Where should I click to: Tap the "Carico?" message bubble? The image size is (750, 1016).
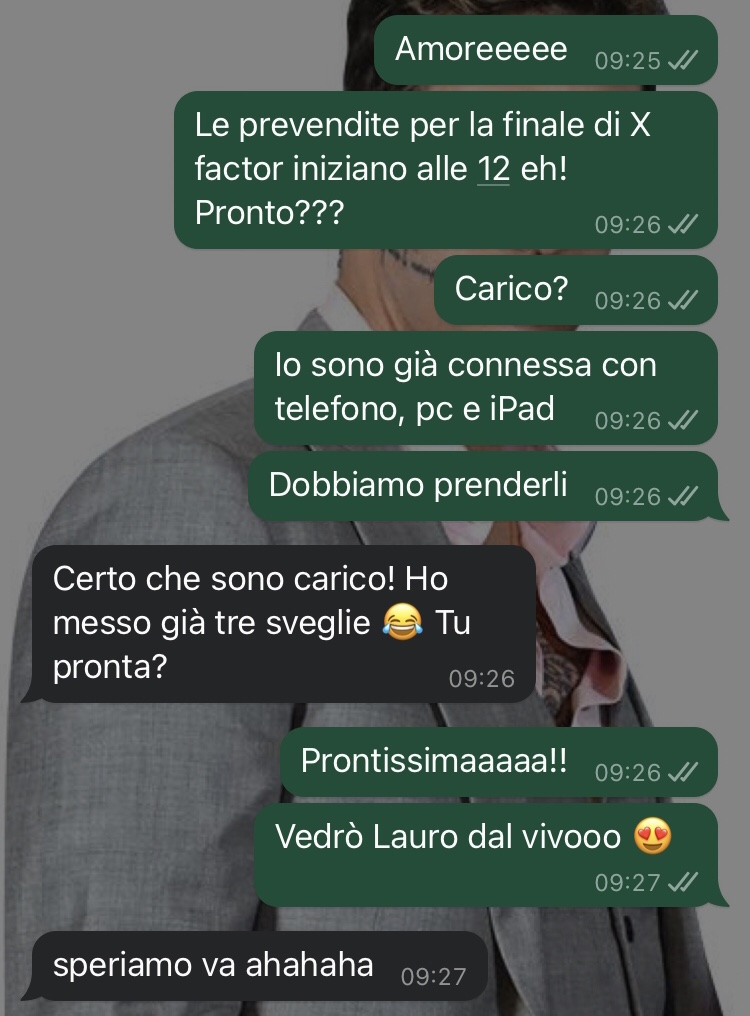click(x=511, y=288)
